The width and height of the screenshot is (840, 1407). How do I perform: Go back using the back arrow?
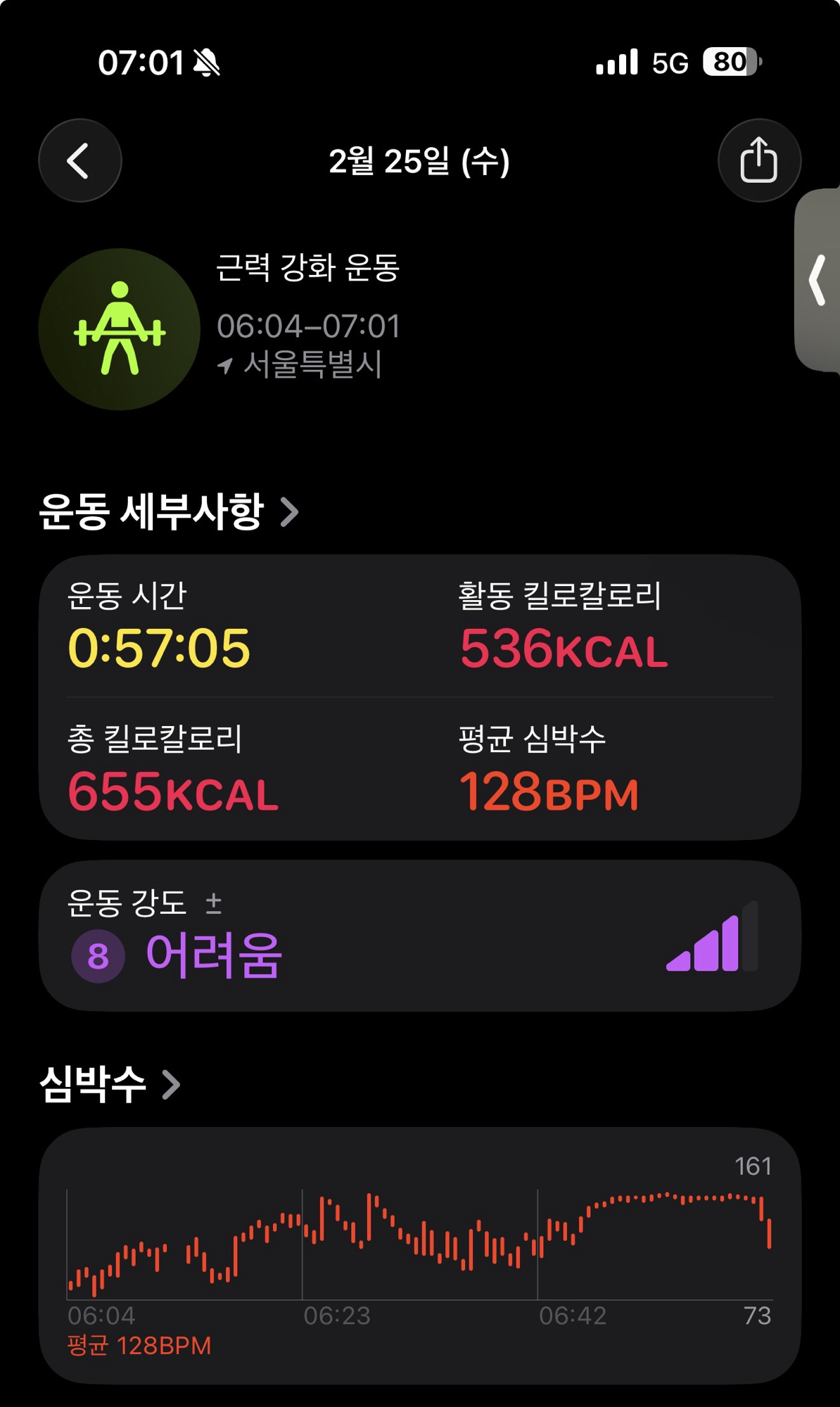[x=79, y=160]
